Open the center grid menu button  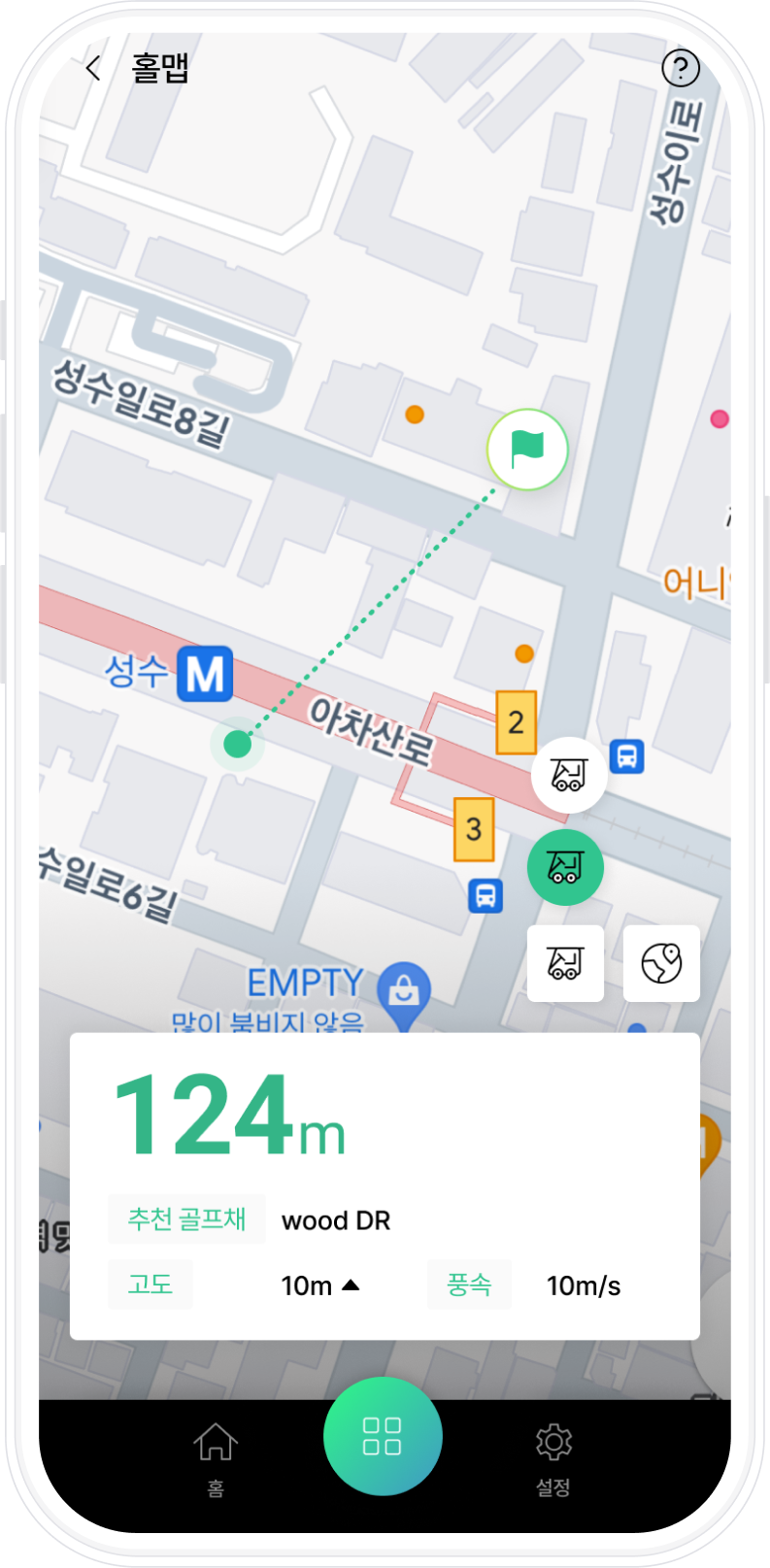(383, 1436)
